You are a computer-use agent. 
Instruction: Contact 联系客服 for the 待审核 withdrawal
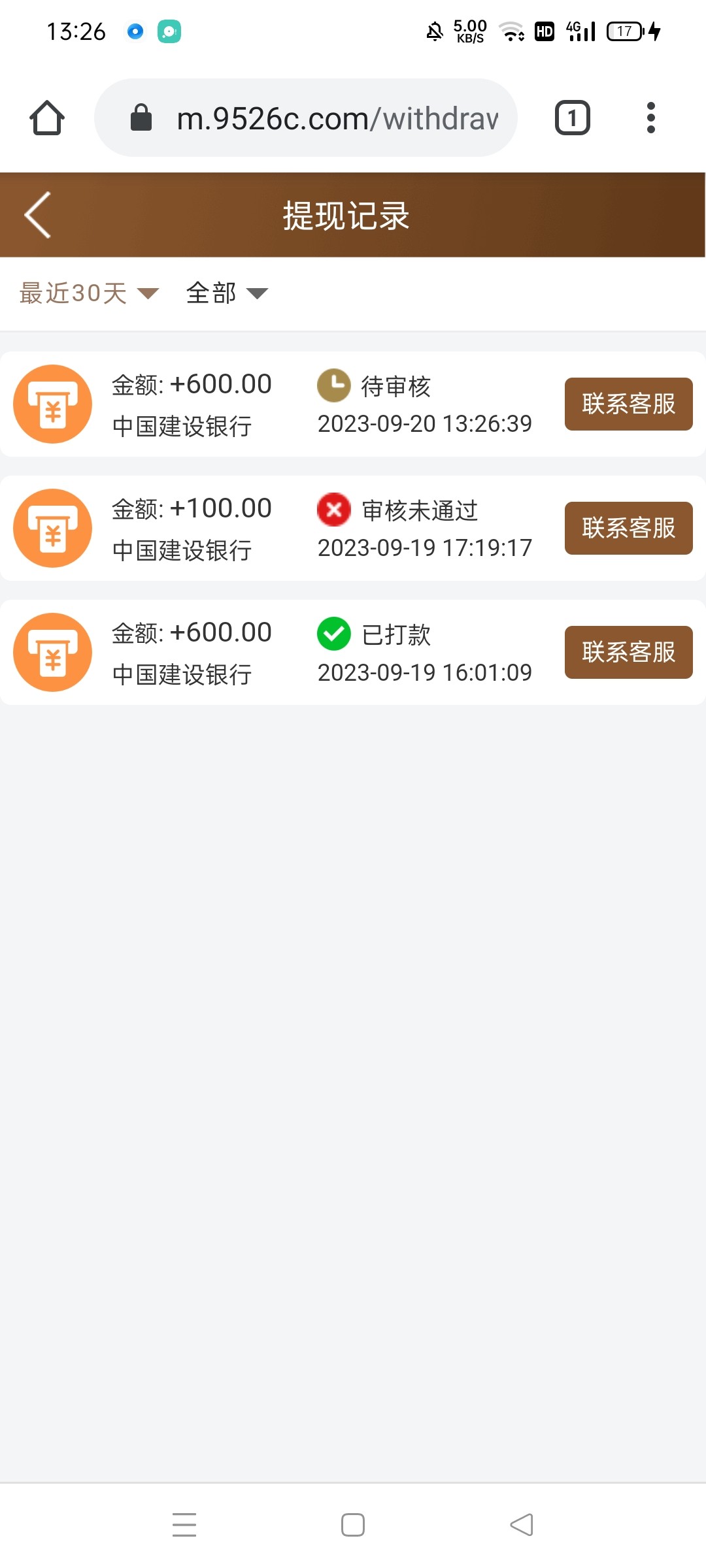coord(628,404)
